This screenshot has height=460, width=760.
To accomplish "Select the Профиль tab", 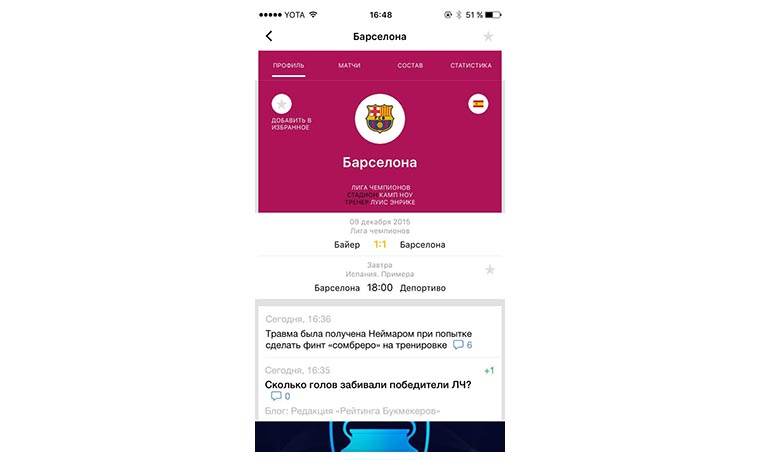I will tap(288, 65).
